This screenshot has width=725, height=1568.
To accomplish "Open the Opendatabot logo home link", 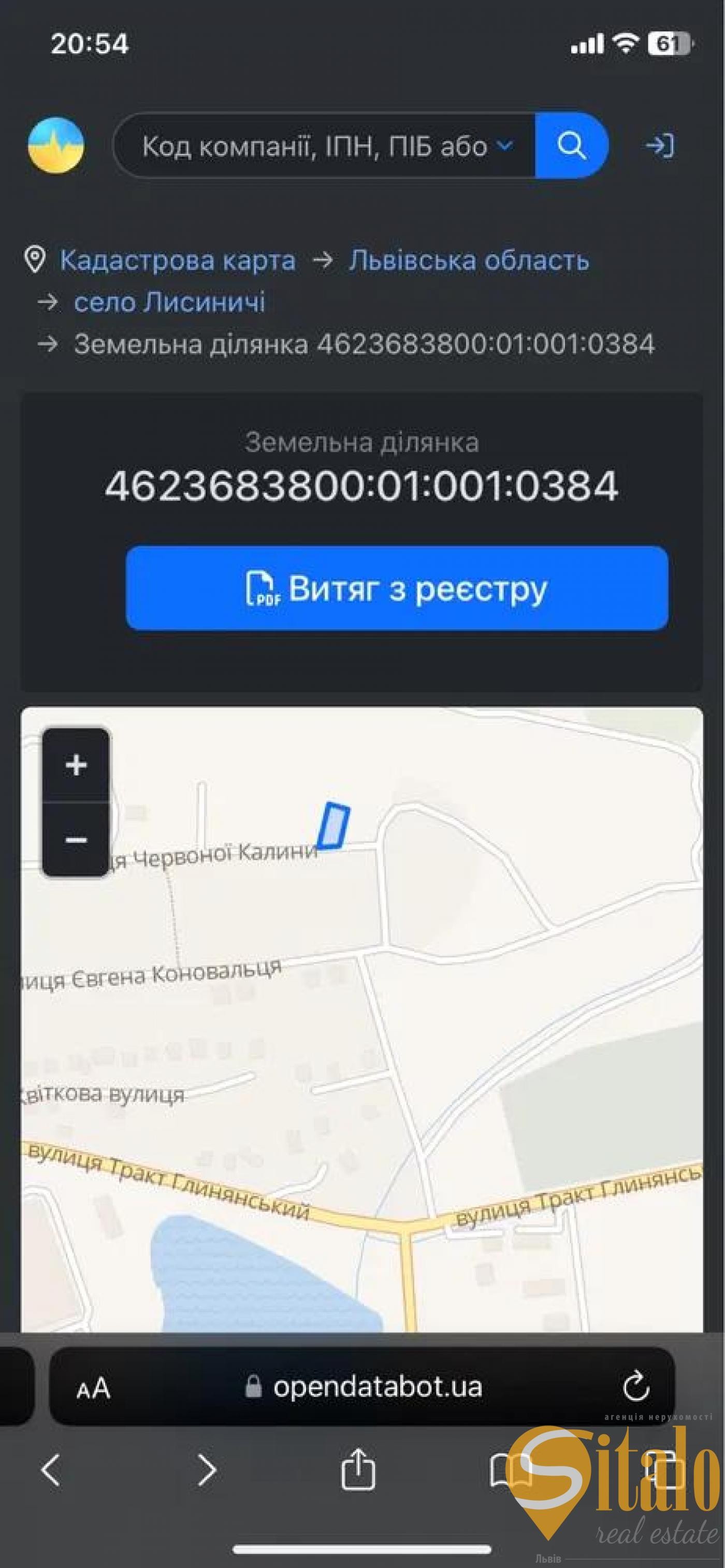I will point(56,146).
